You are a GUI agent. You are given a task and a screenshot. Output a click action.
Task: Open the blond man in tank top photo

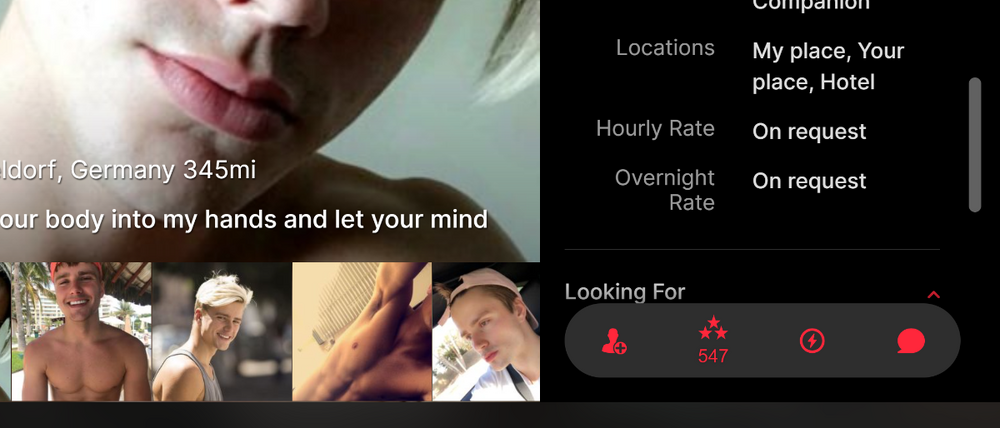pos(221,332)
